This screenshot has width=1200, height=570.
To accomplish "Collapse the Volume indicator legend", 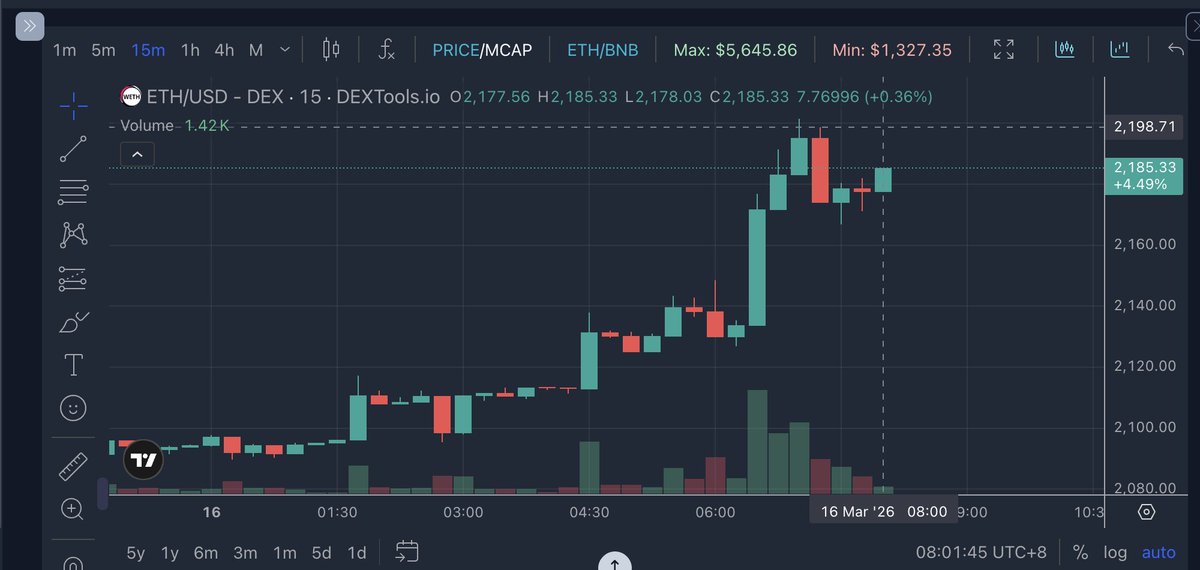I will tap(137, 154).
